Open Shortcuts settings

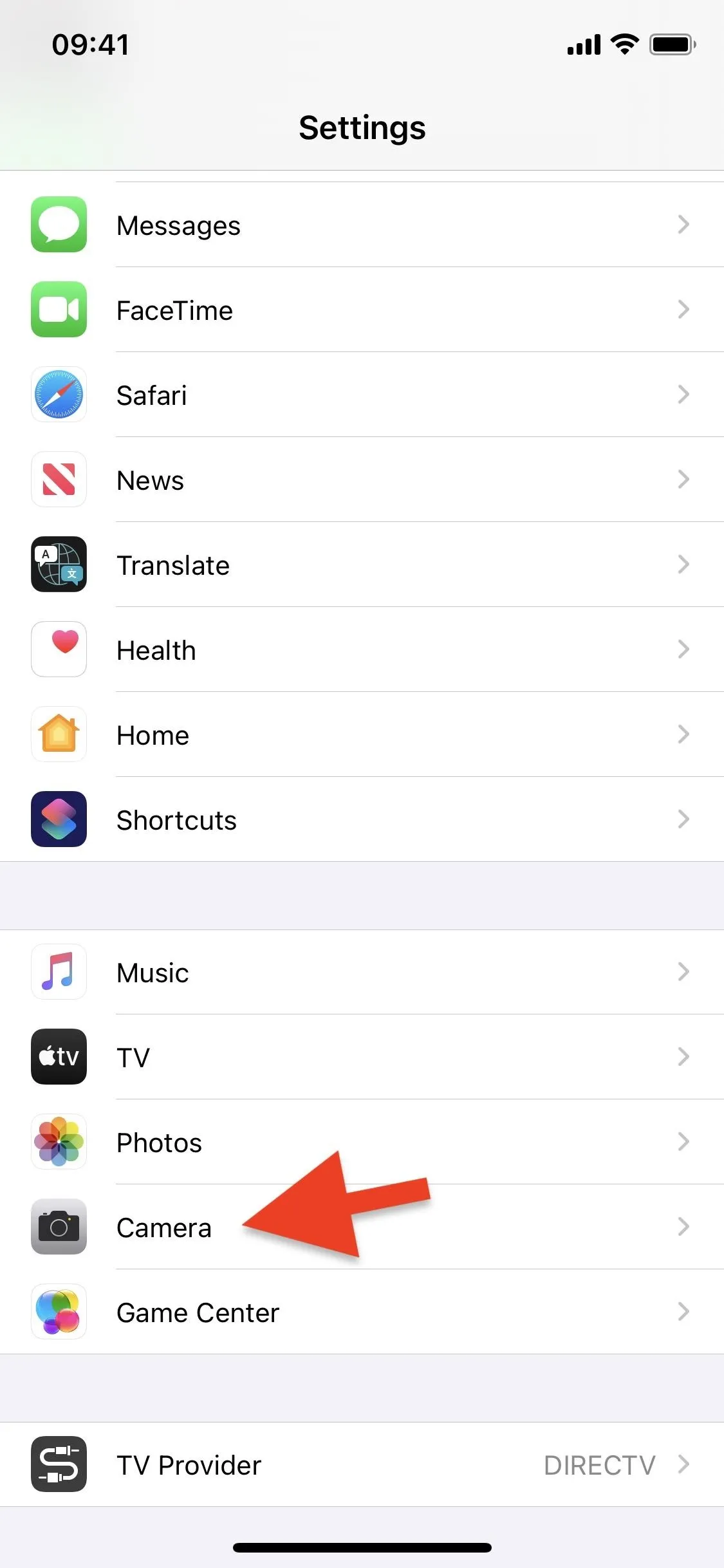tap(362, 819)
